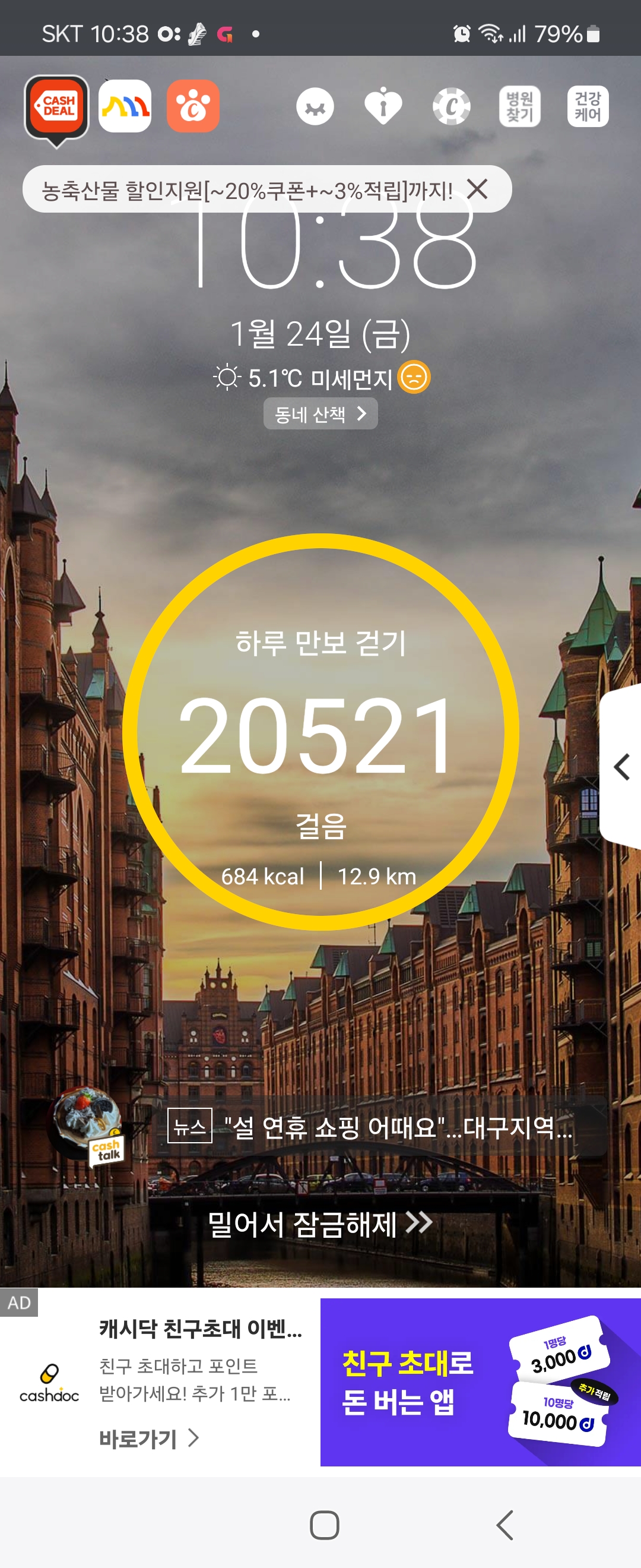Open the daily step count circle

click(x=320, y=732)
